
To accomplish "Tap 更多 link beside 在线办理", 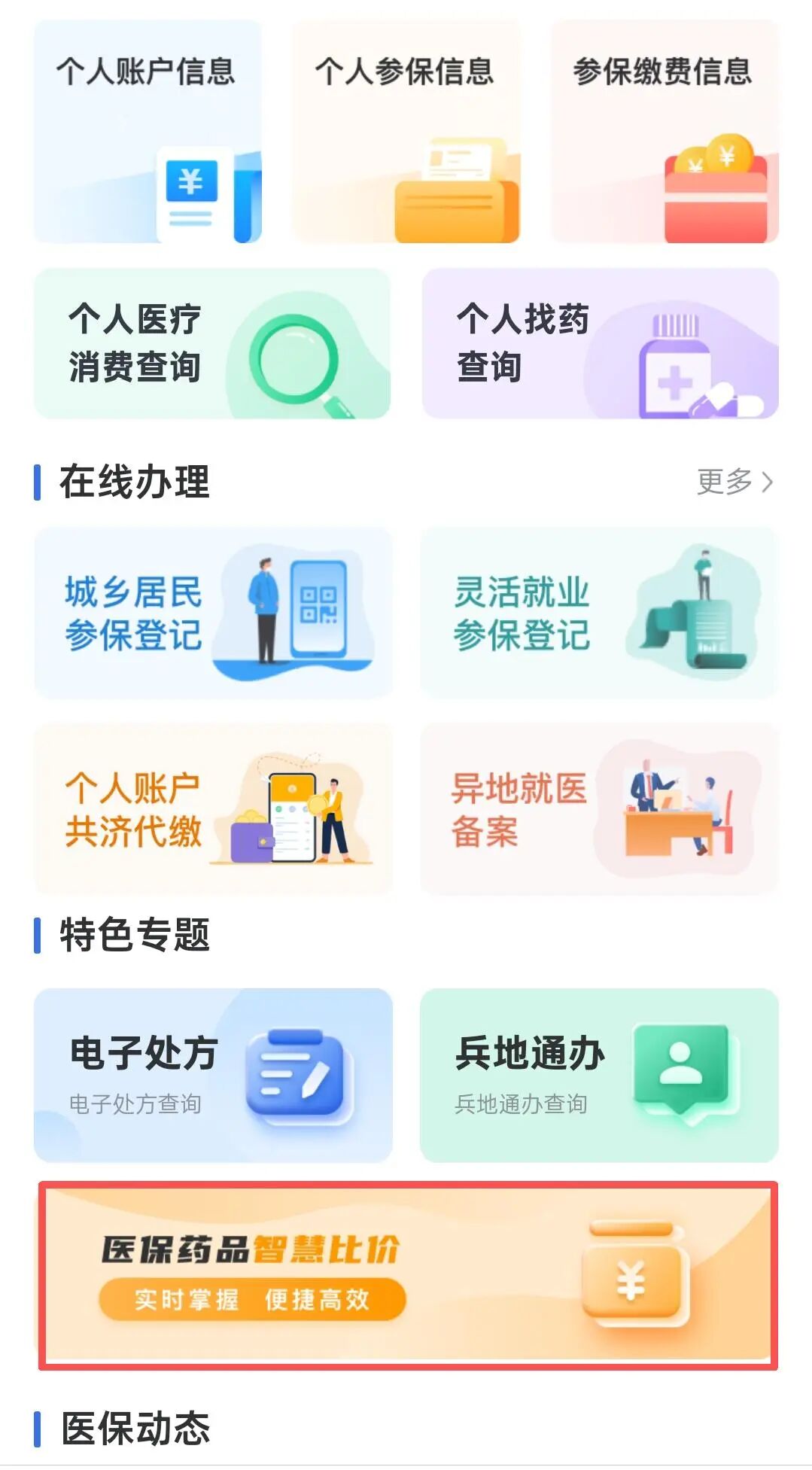I will [734, 482].
